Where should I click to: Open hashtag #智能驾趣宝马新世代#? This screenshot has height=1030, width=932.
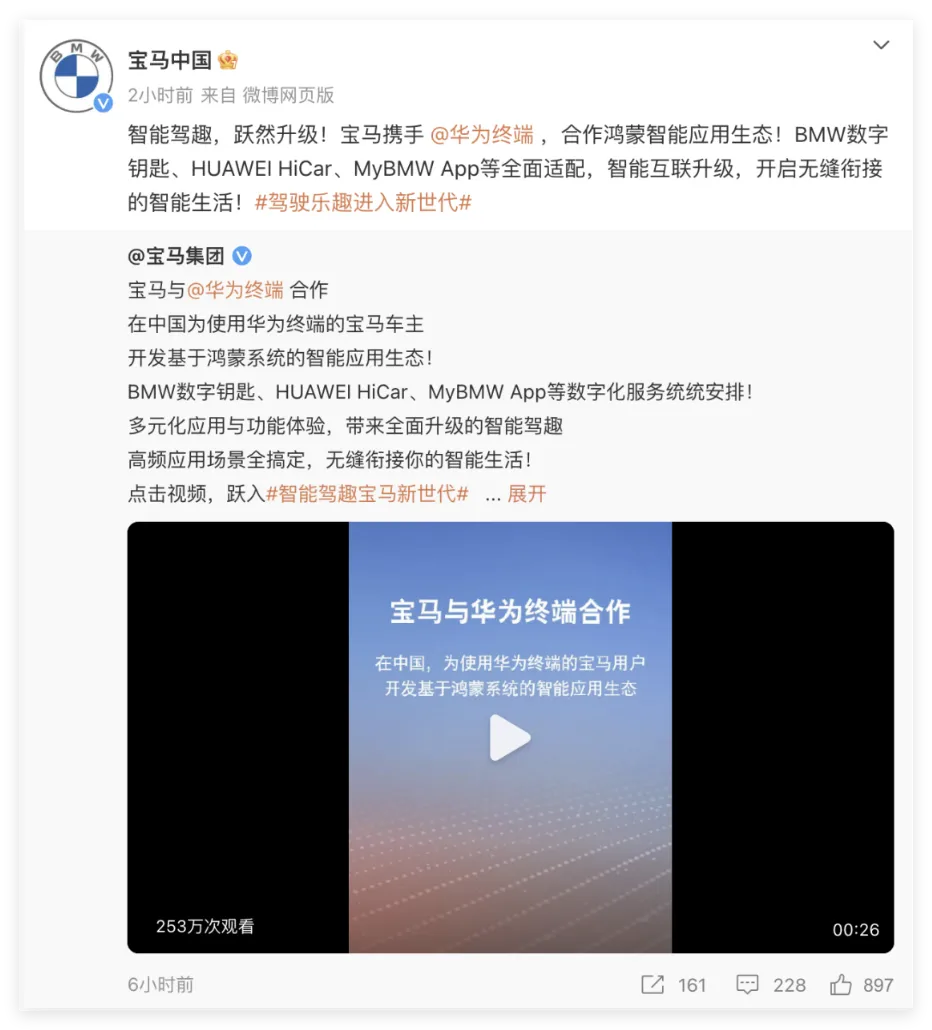367,494
